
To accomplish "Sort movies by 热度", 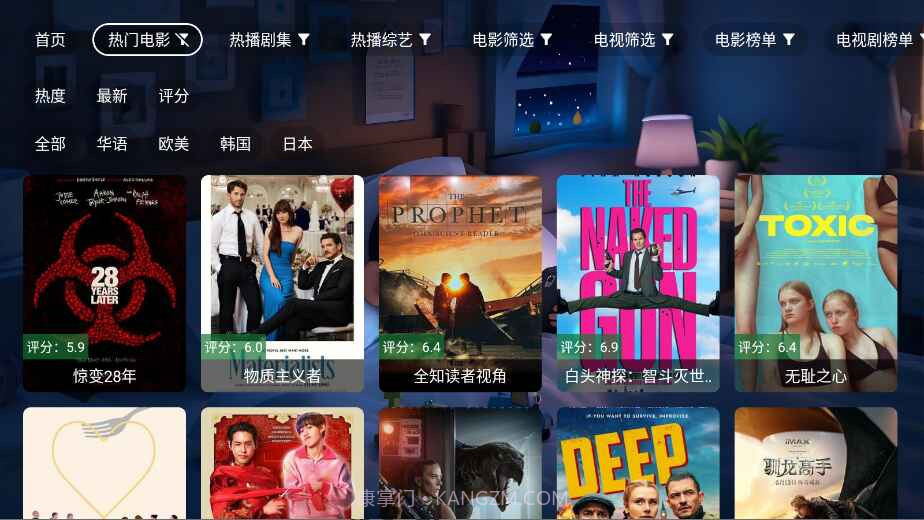I will tap(50, 96).
